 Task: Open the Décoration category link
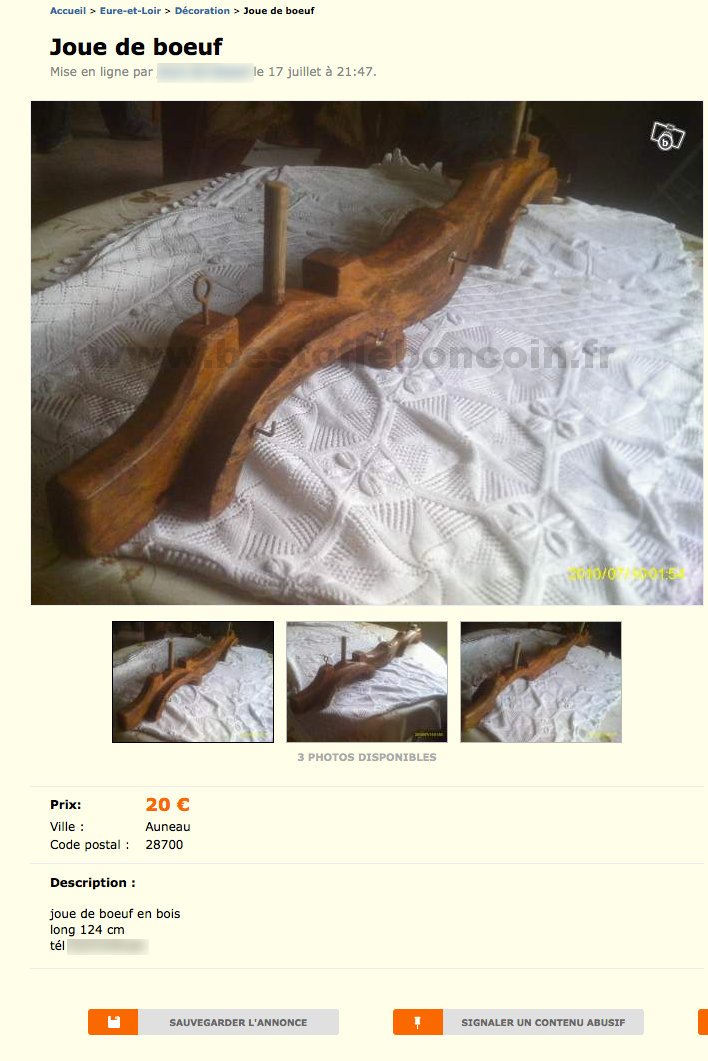(x=202, y=11)
